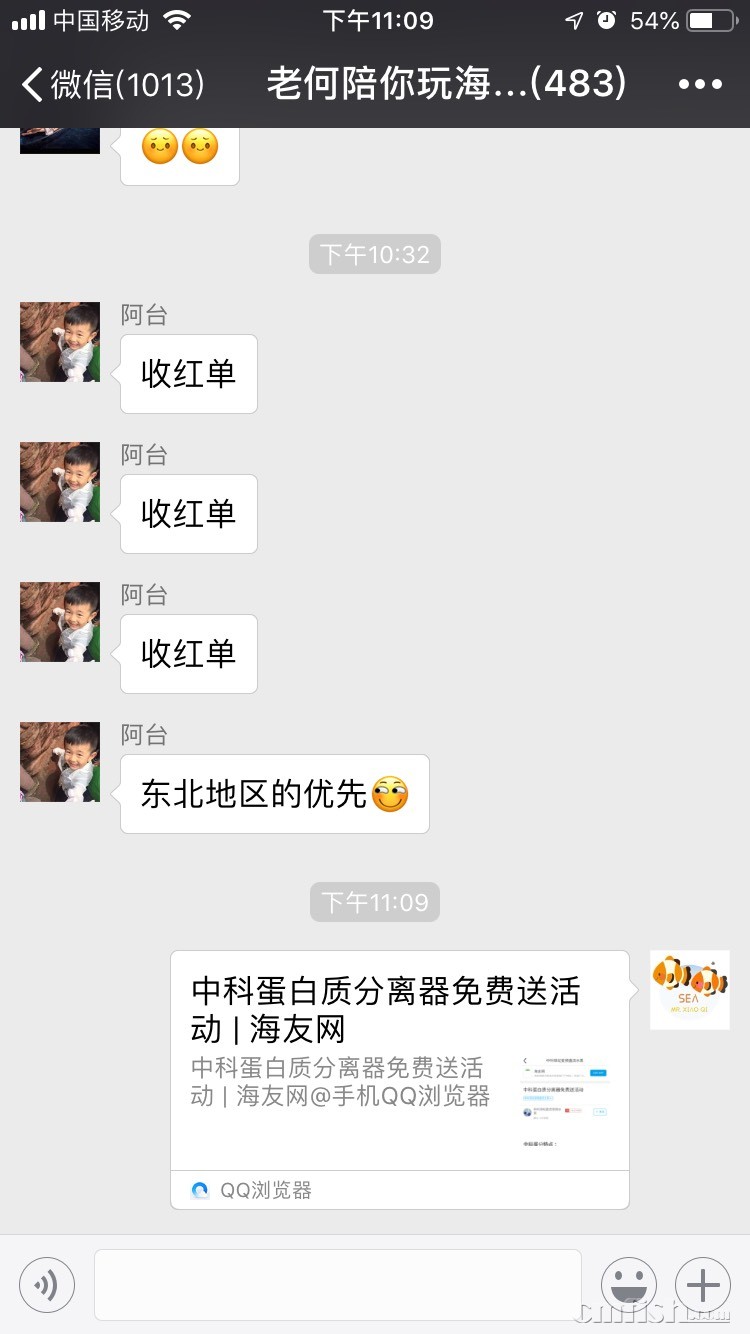Go back to the 微信 chat list
750x1334 pixels.
click(110, 84)
